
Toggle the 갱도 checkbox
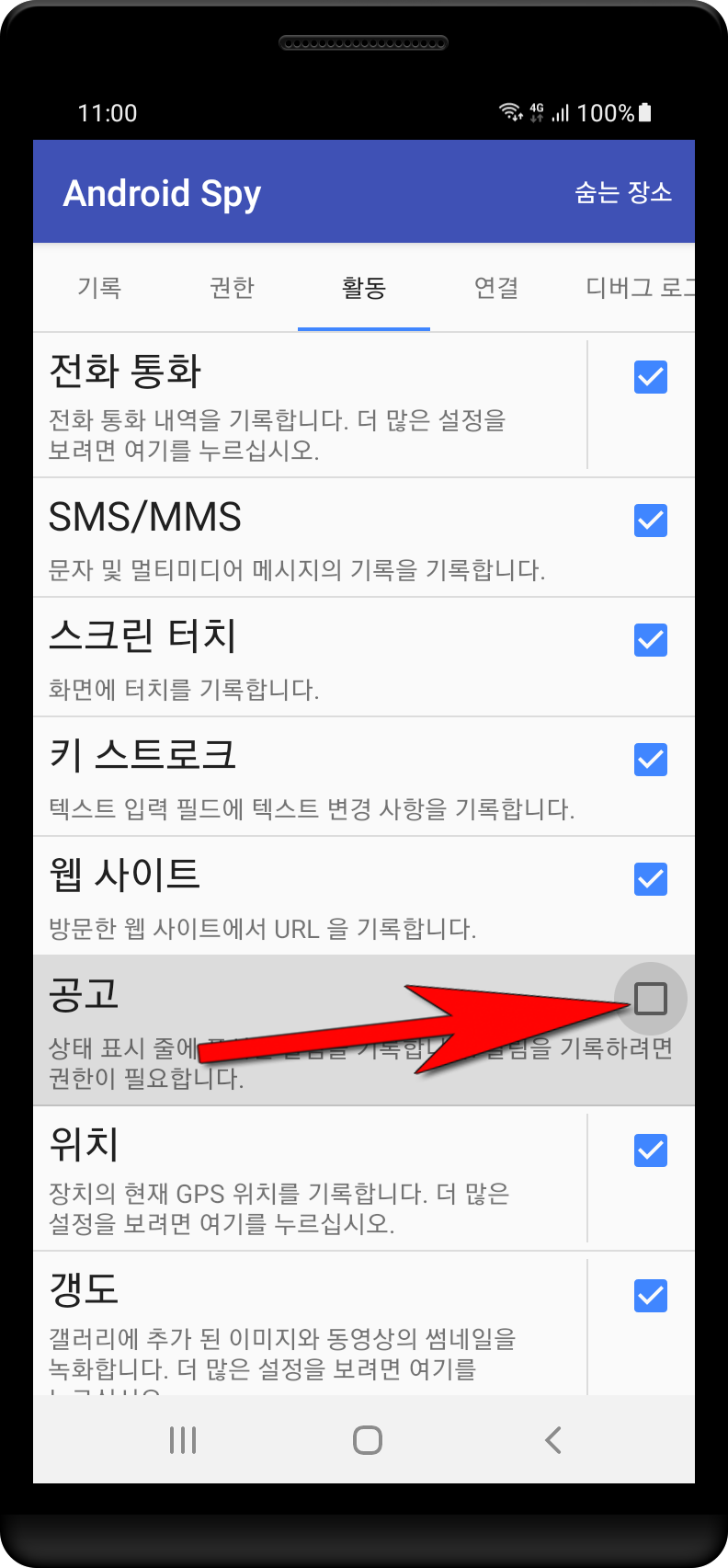[x=651, y=1296]
